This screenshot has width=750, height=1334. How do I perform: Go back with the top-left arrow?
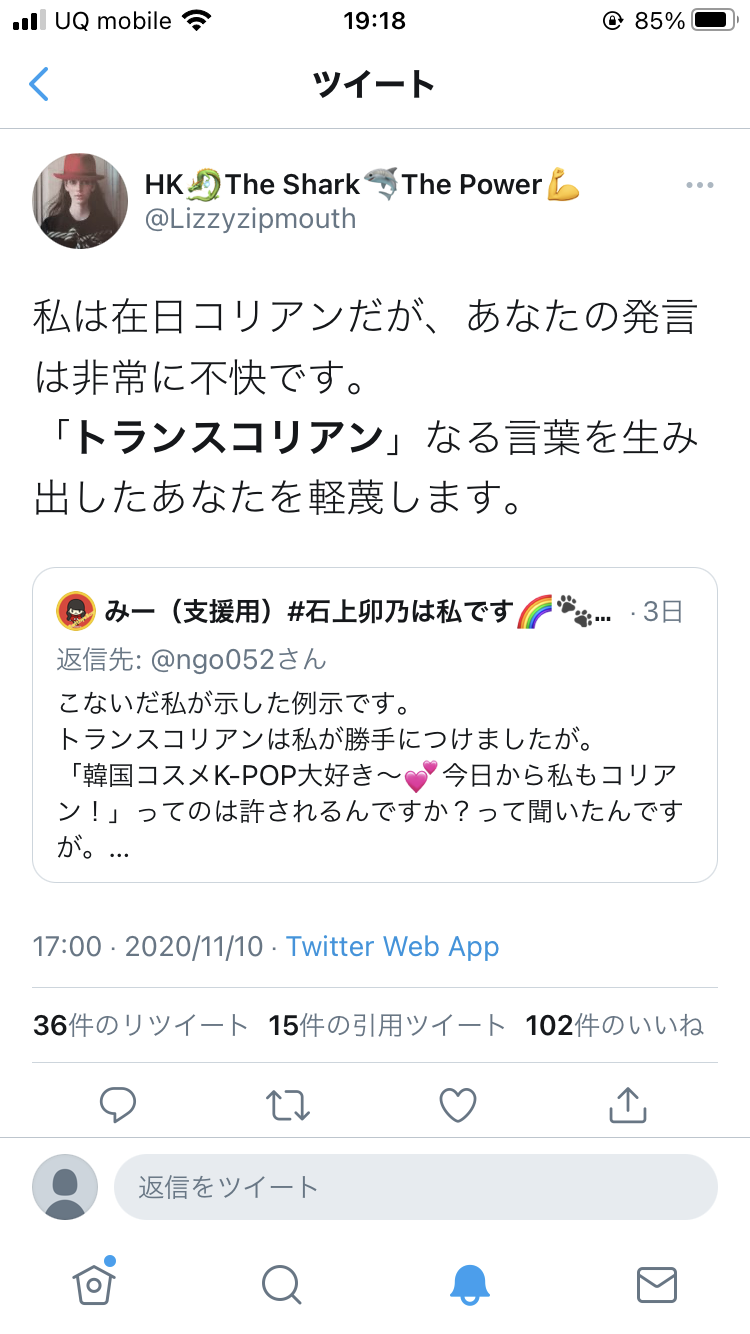click(x=39, y=84)
